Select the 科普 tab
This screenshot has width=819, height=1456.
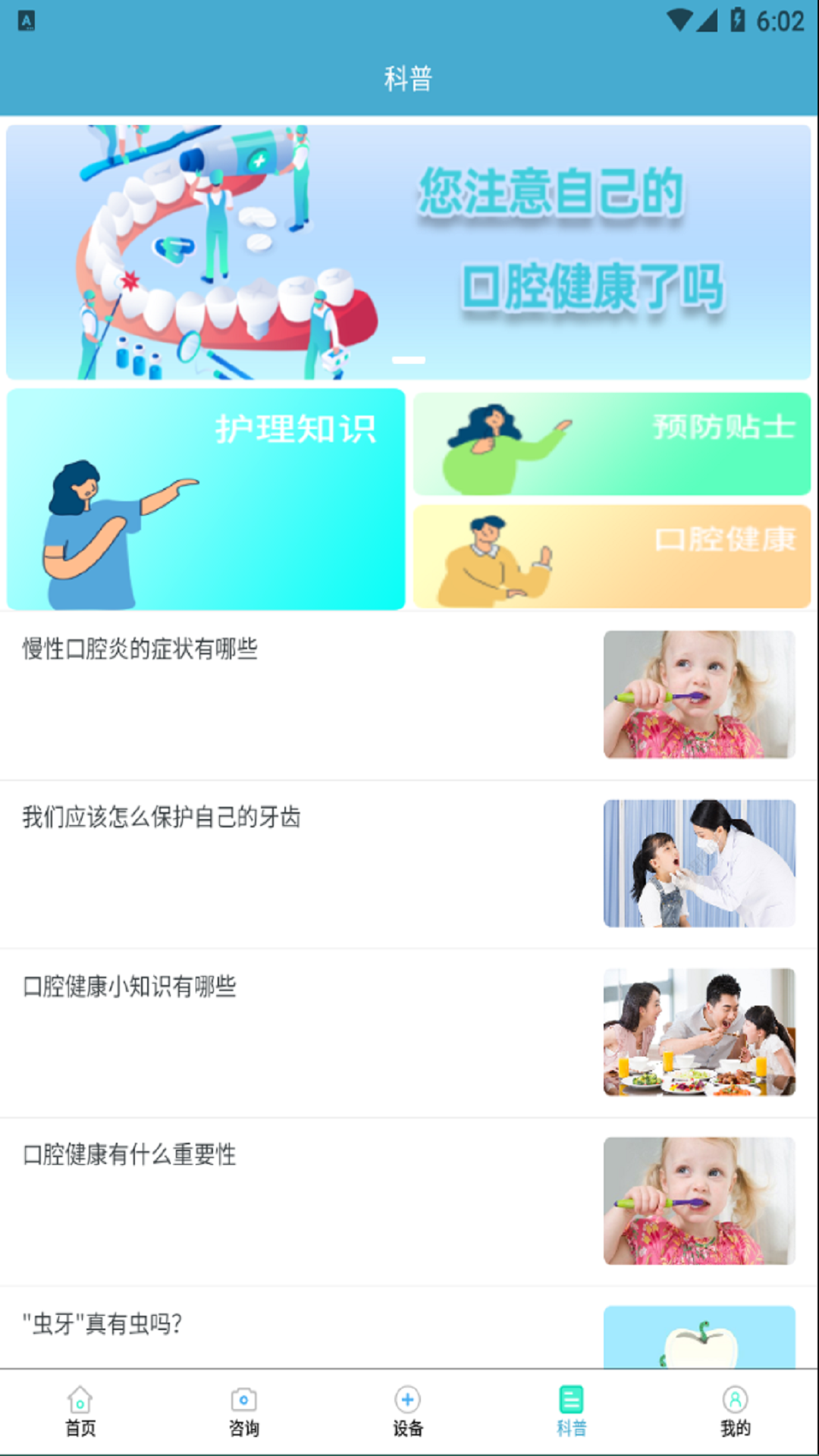[x=572, y=1412]
